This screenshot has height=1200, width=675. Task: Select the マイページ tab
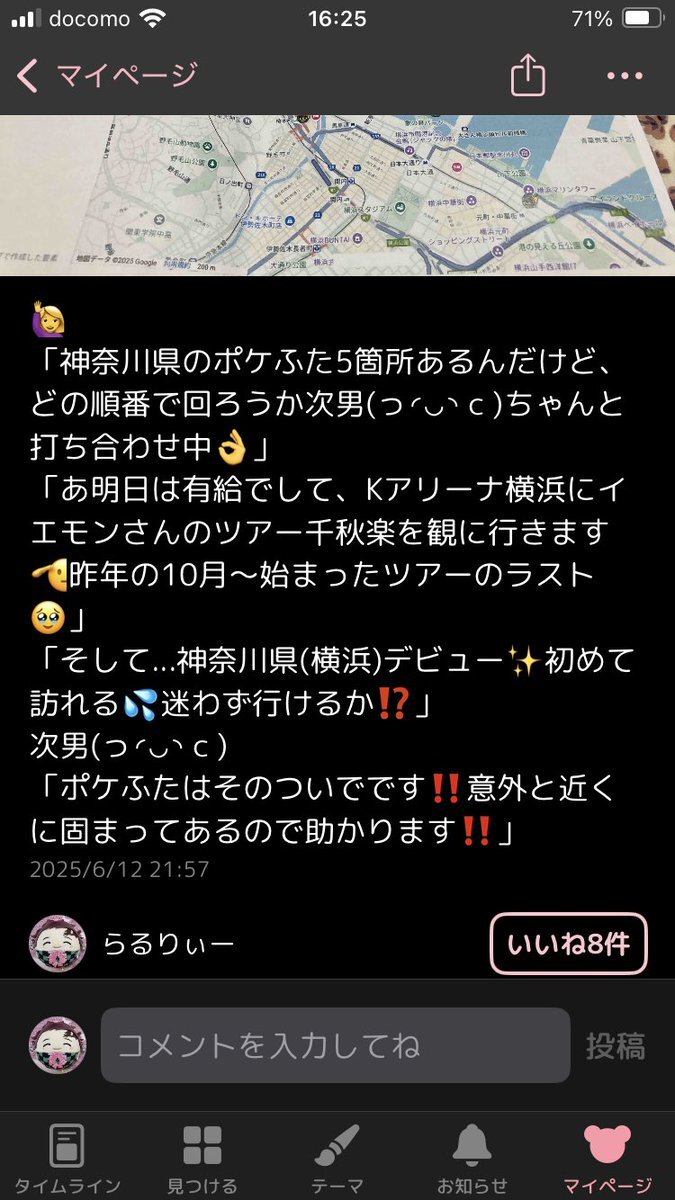coord(608,1158)
